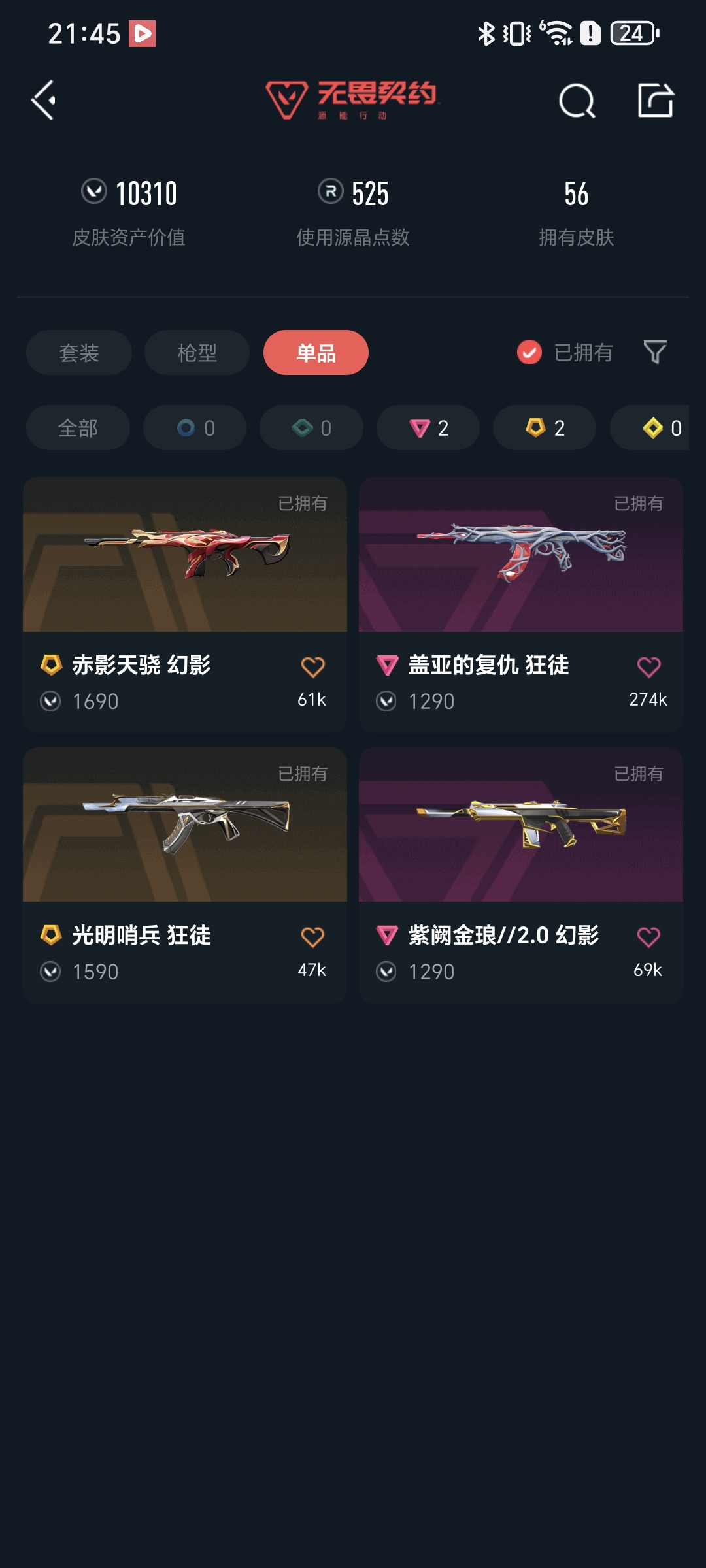The width and height of the screenshot is (706, 1568).
Task: Filter by blue circle rarity chip
Action: click(195, 428)
